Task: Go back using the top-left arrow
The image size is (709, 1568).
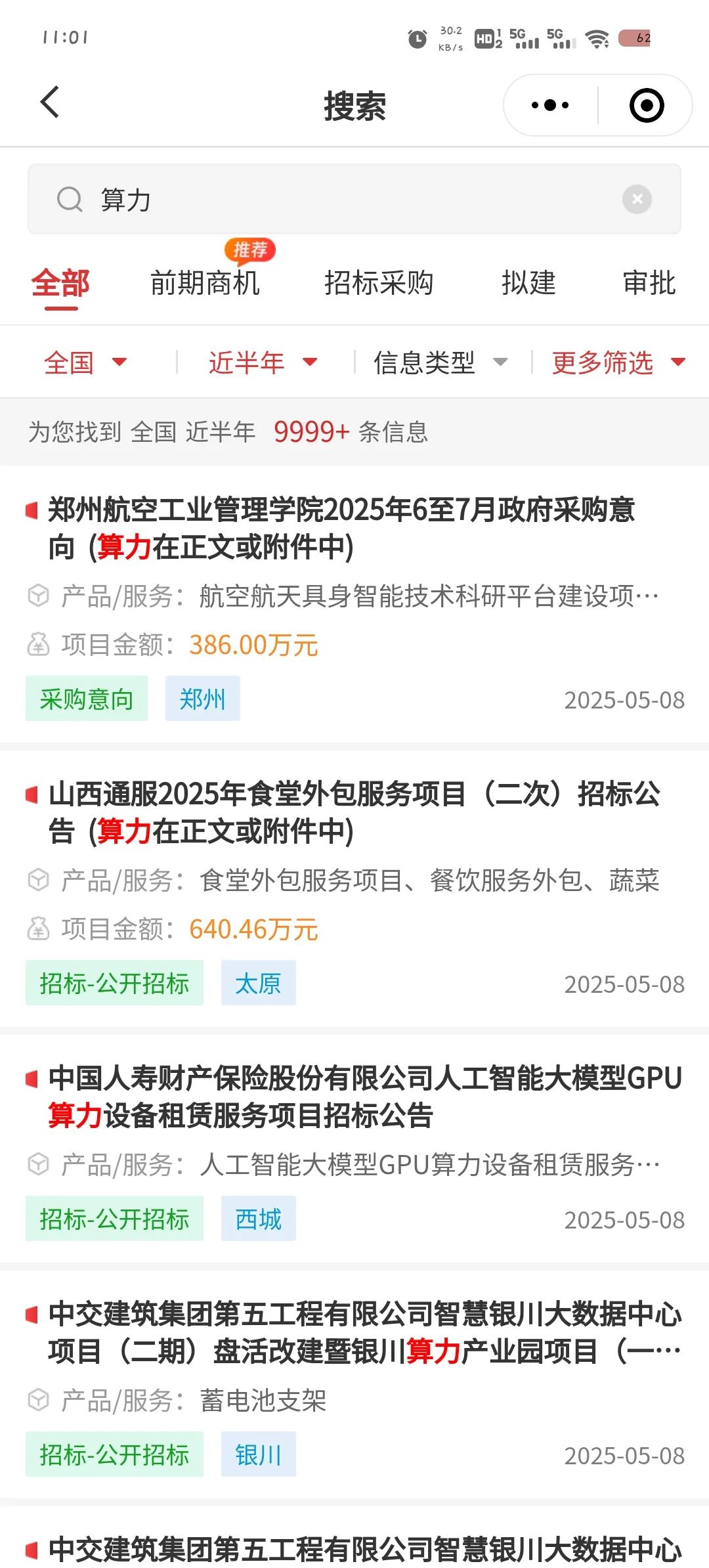Action: click(50, 102)
